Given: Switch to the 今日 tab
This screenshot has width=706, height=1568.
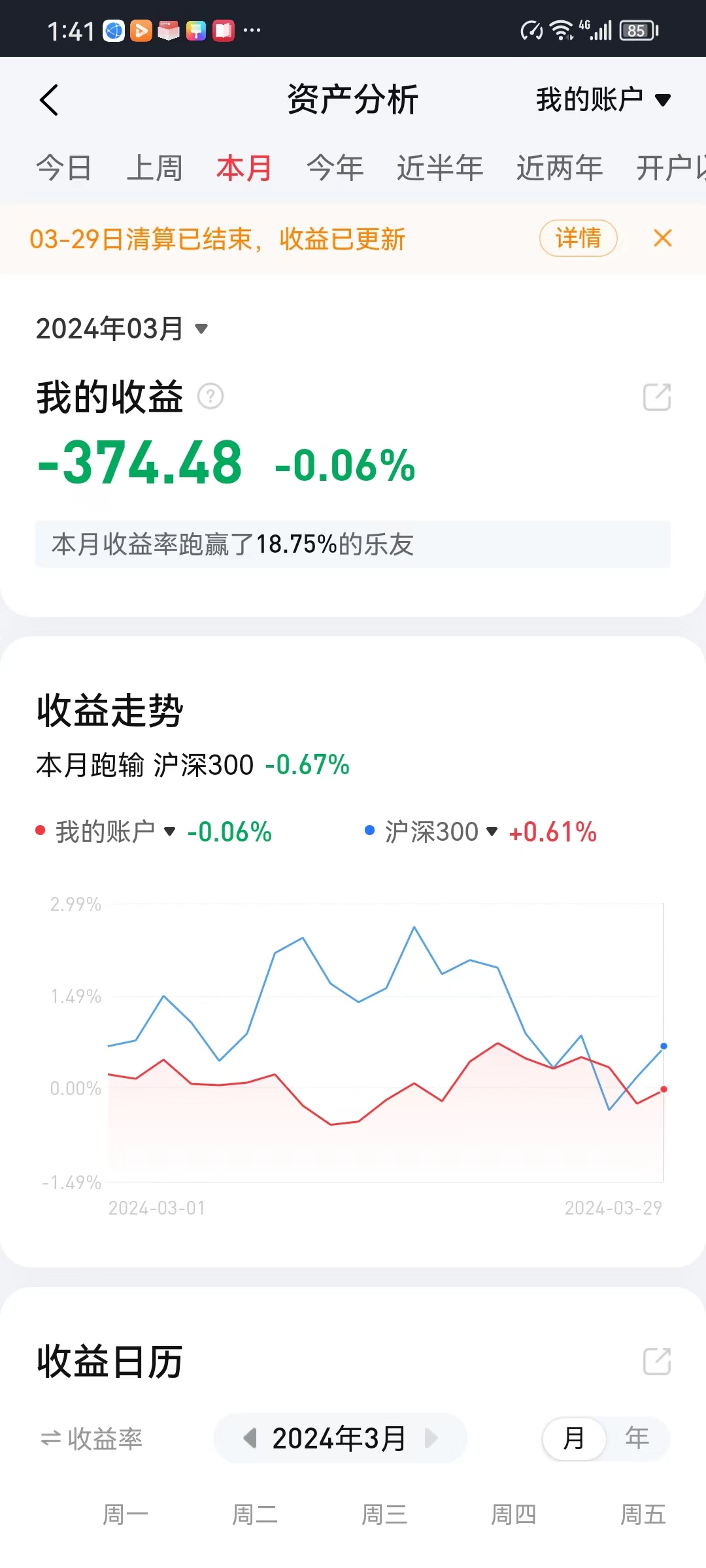Looking at the screenshot, I should 63,168.
